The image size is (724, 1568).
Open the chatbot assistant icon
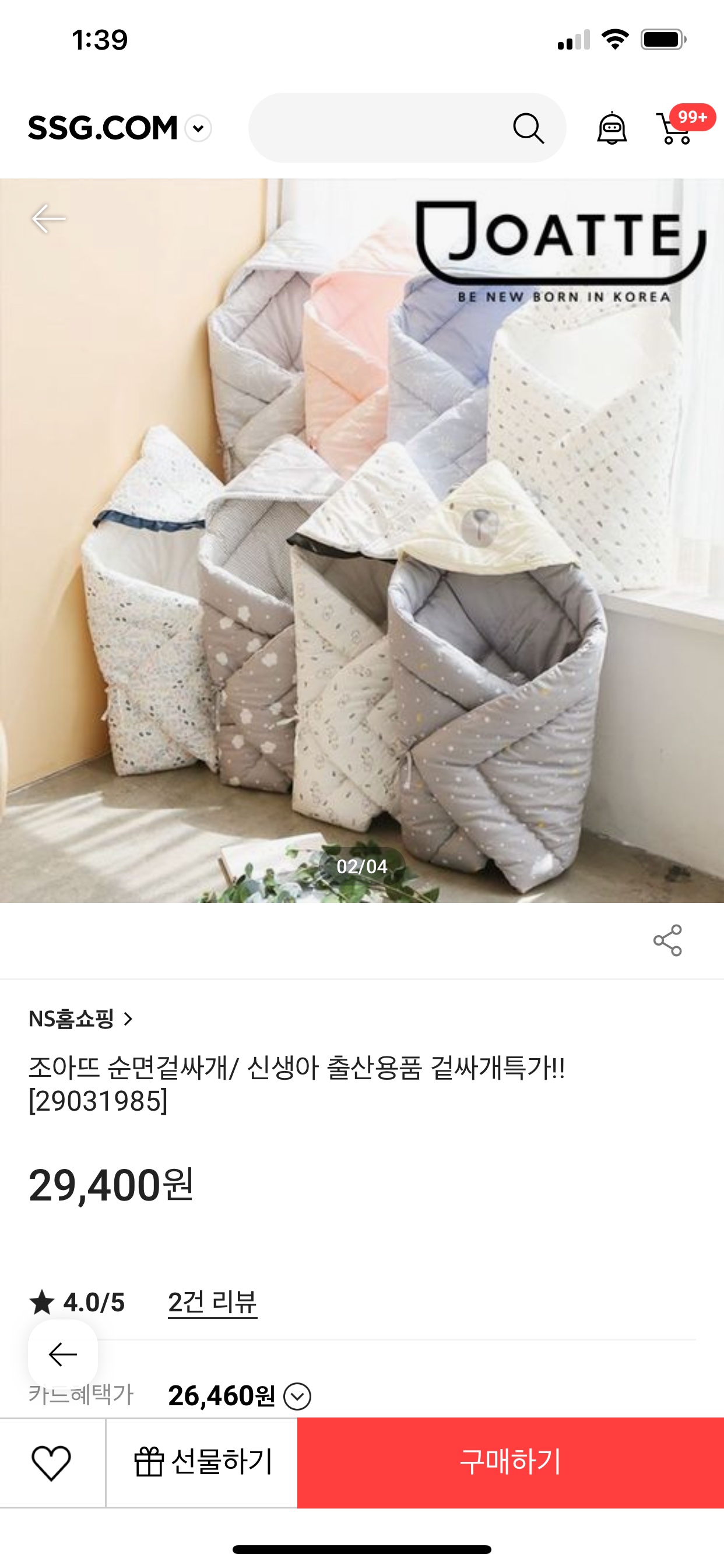pos(611,128)
